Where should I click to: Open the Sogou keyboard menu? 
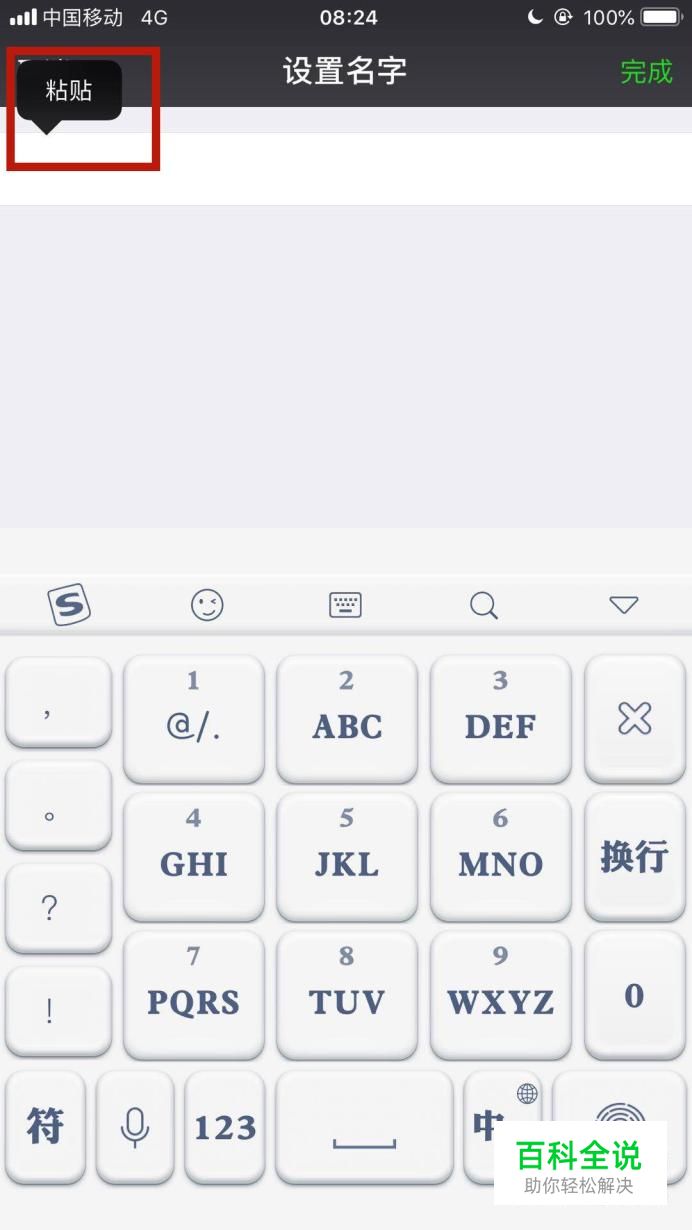click(x=69, y=604)
